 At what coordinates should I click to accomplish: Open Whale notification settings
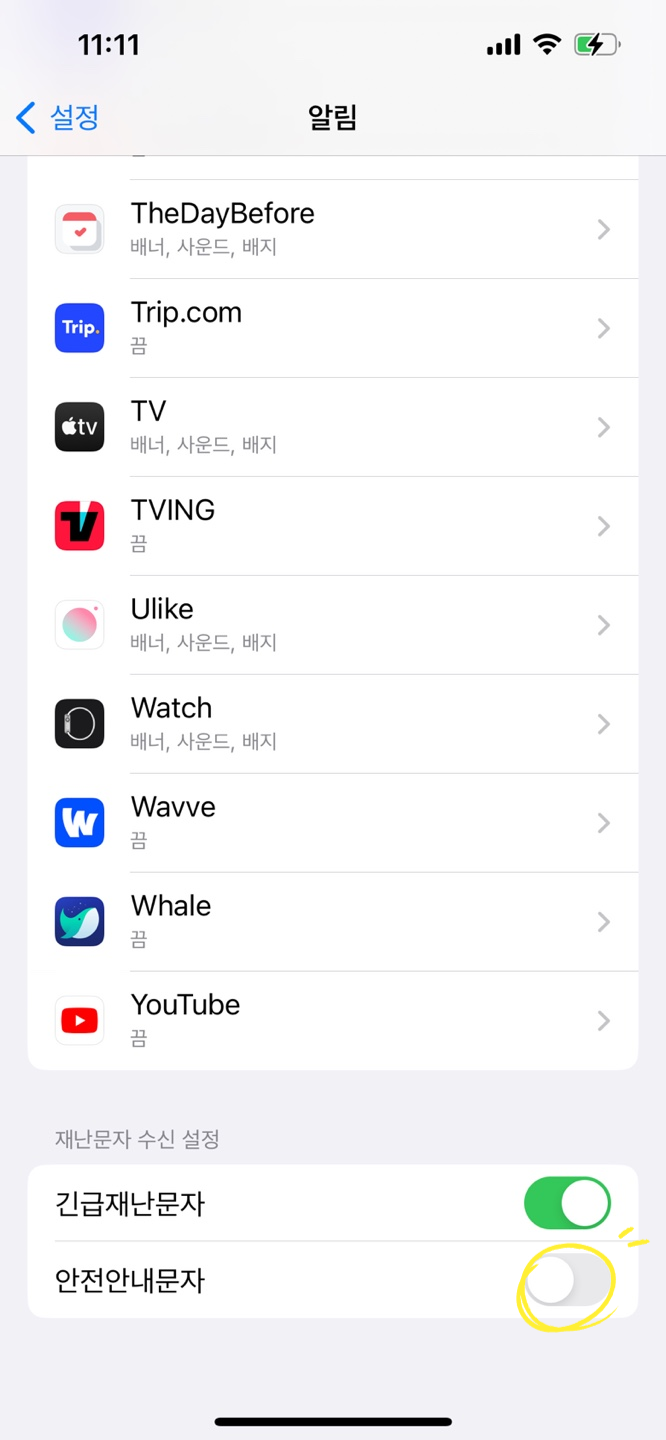coord(333,922)
